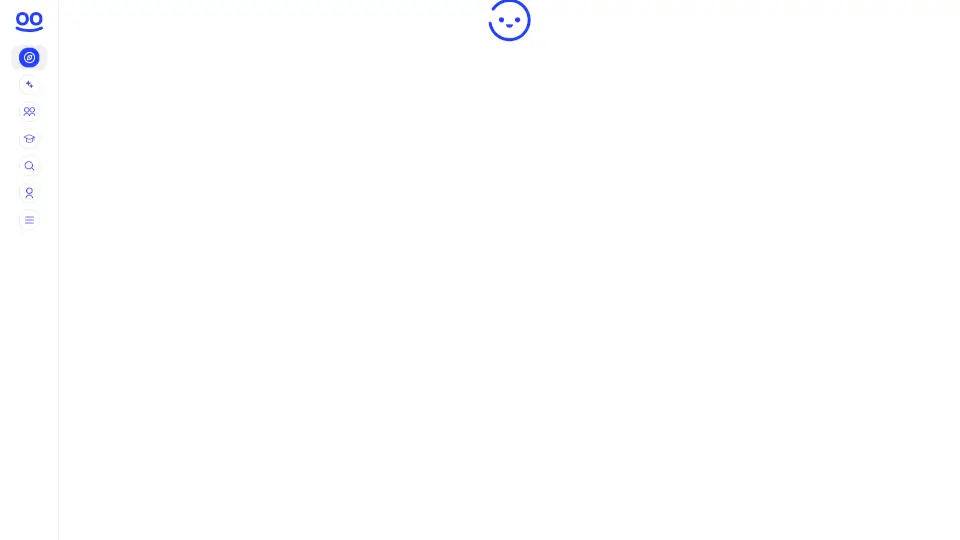
Task: Open the sparkles AI section in sidebar
Action: click(29, 85)
